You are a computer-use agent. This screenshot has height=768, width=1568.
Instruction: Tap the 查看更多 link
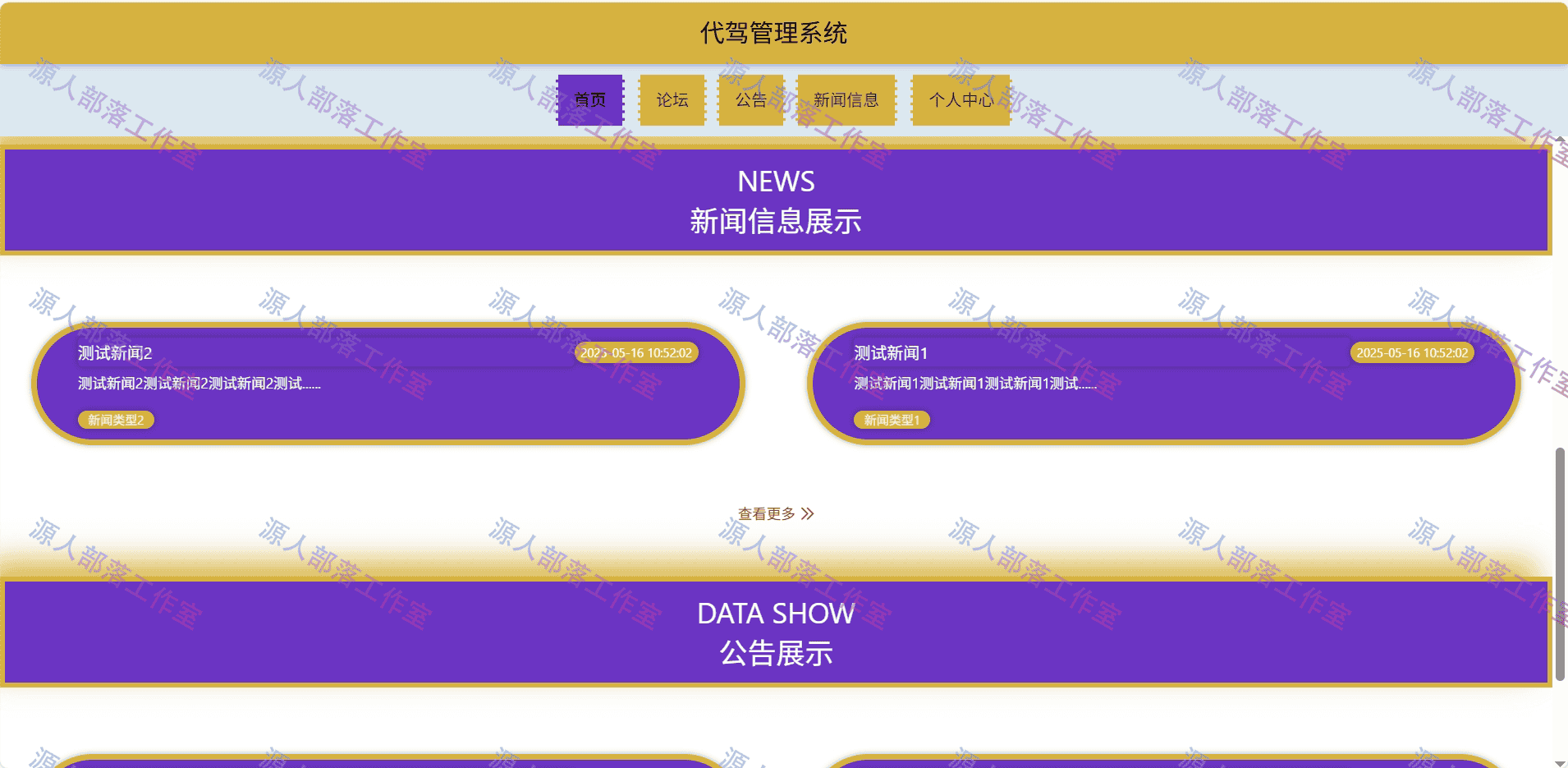[775, 514]
